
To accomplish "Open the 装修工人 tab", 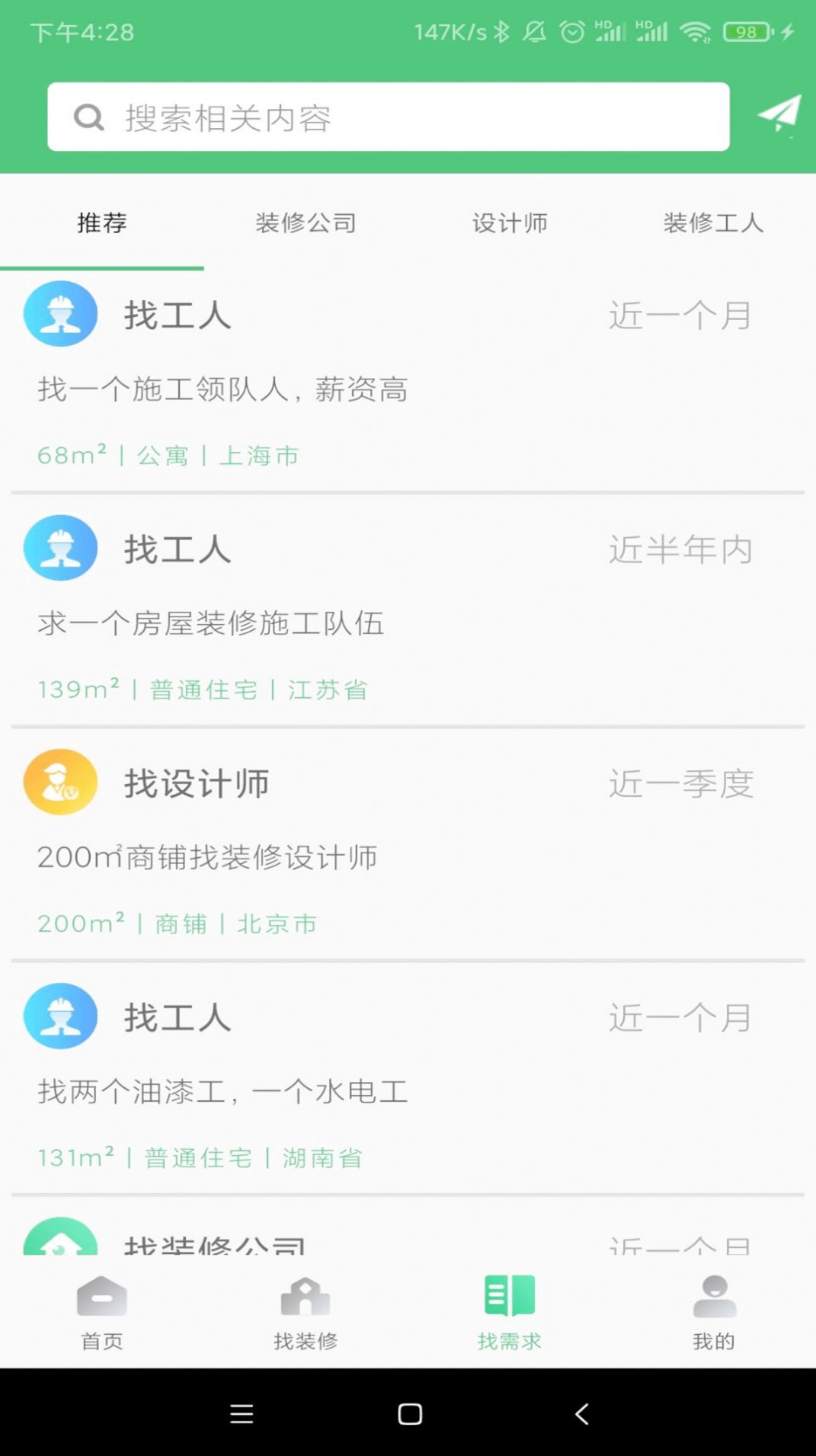I will tap(712, 222).
